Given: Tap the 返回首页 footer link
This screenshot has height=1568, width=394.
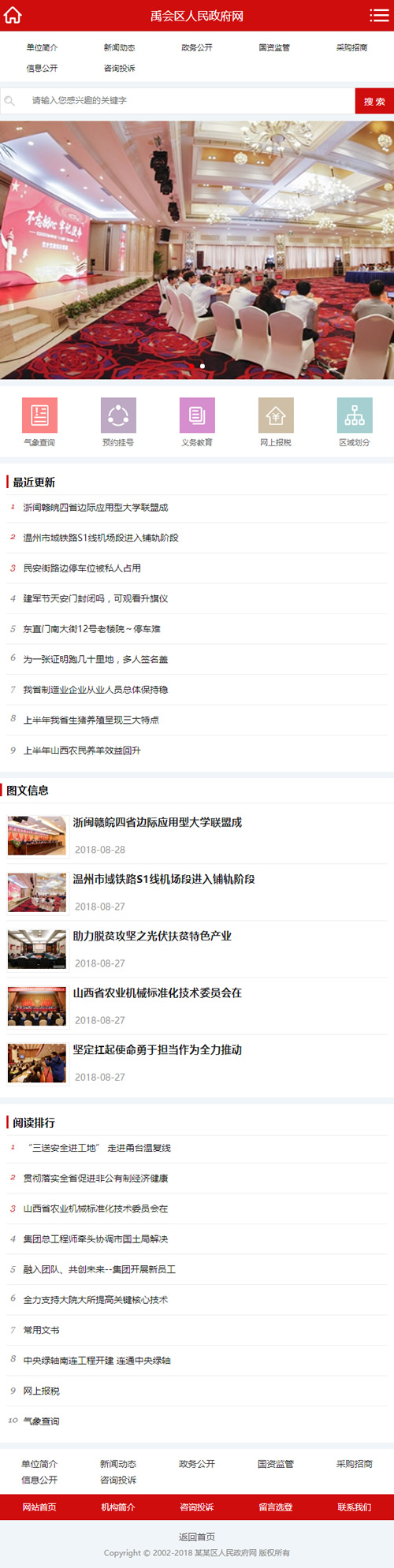Looking at the screenshot, I should pyautogui.click(x=197, y=1536).
